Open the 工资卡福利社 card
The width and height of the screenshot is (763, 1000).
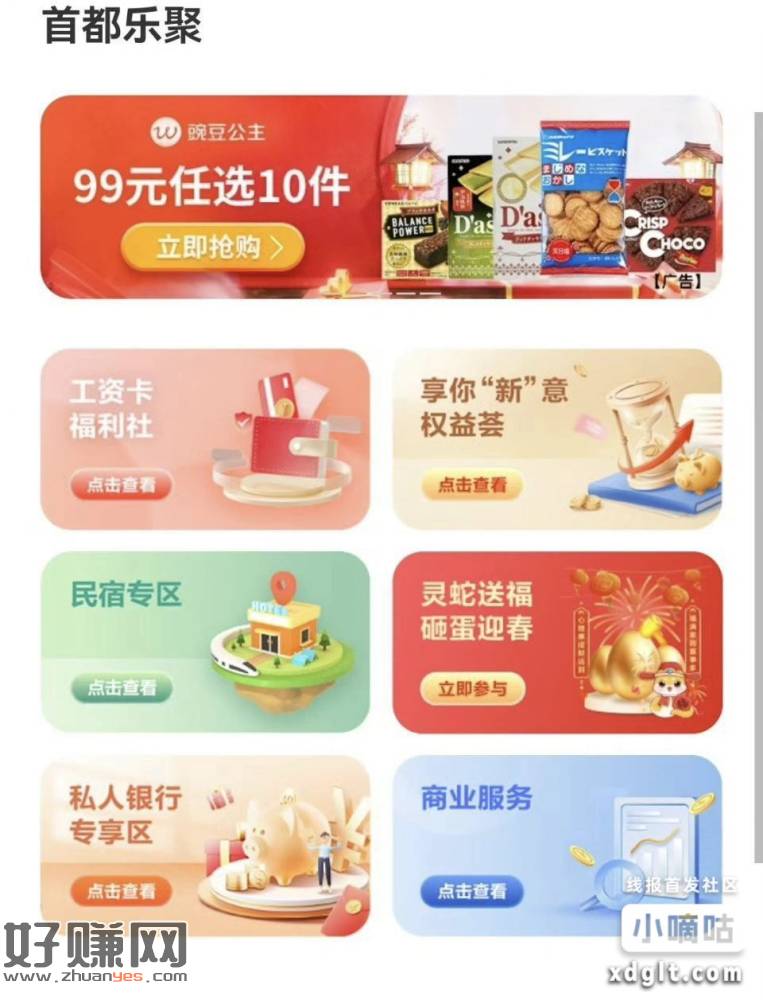[121, 486]
